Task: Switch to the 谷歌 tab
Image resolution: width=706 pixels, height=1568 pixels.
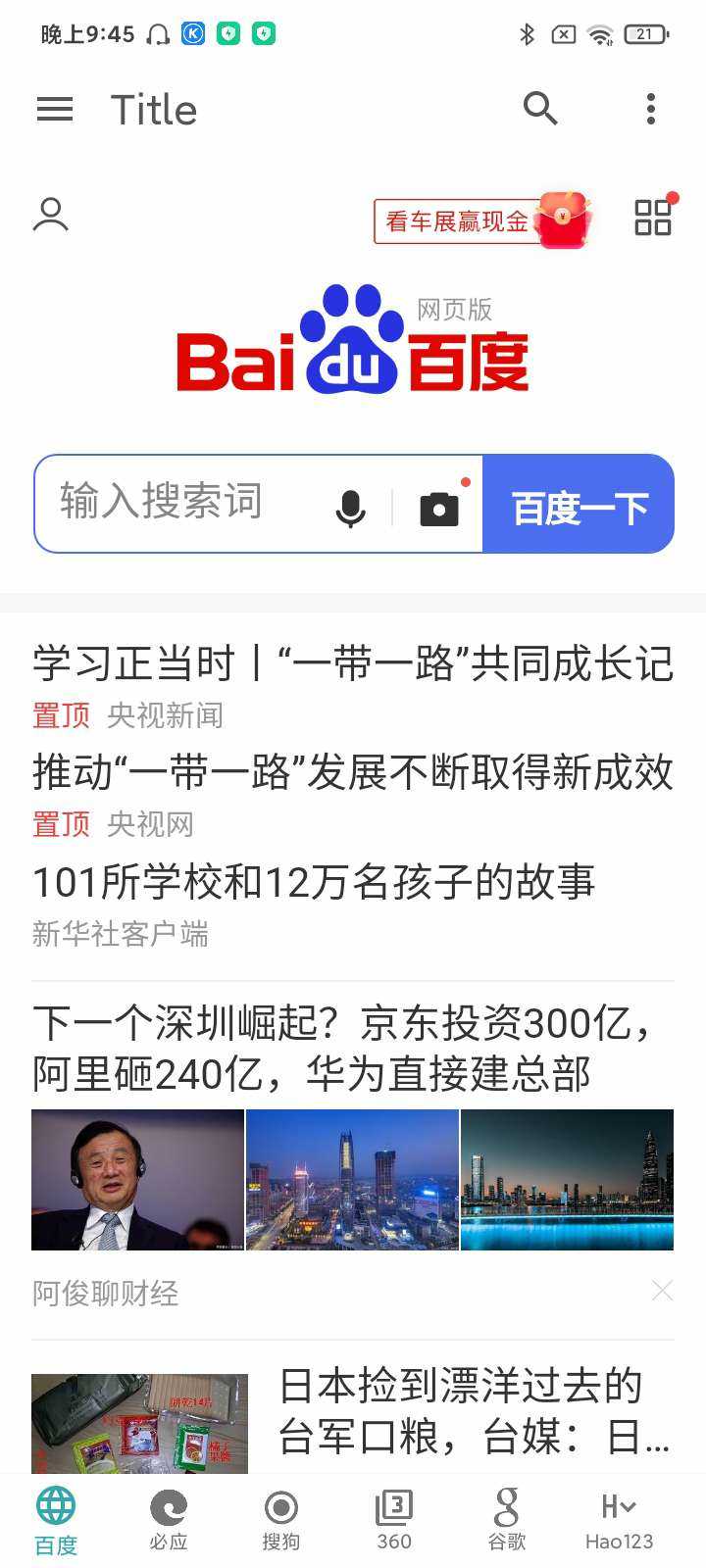Action: tap(507, 1519)
